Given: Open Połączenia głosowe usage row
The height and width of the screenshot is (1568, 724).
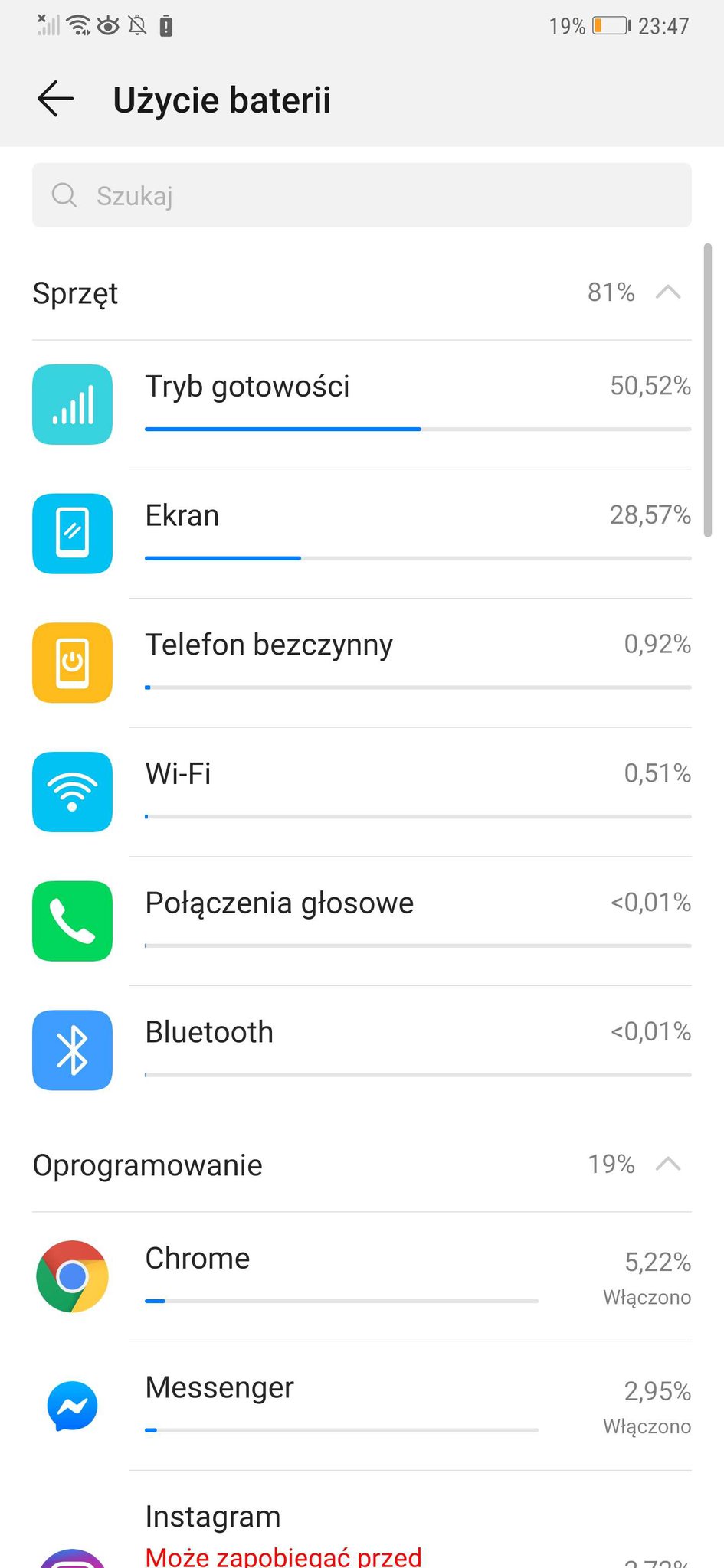Looking at the screenshot, I should (362, 921).
